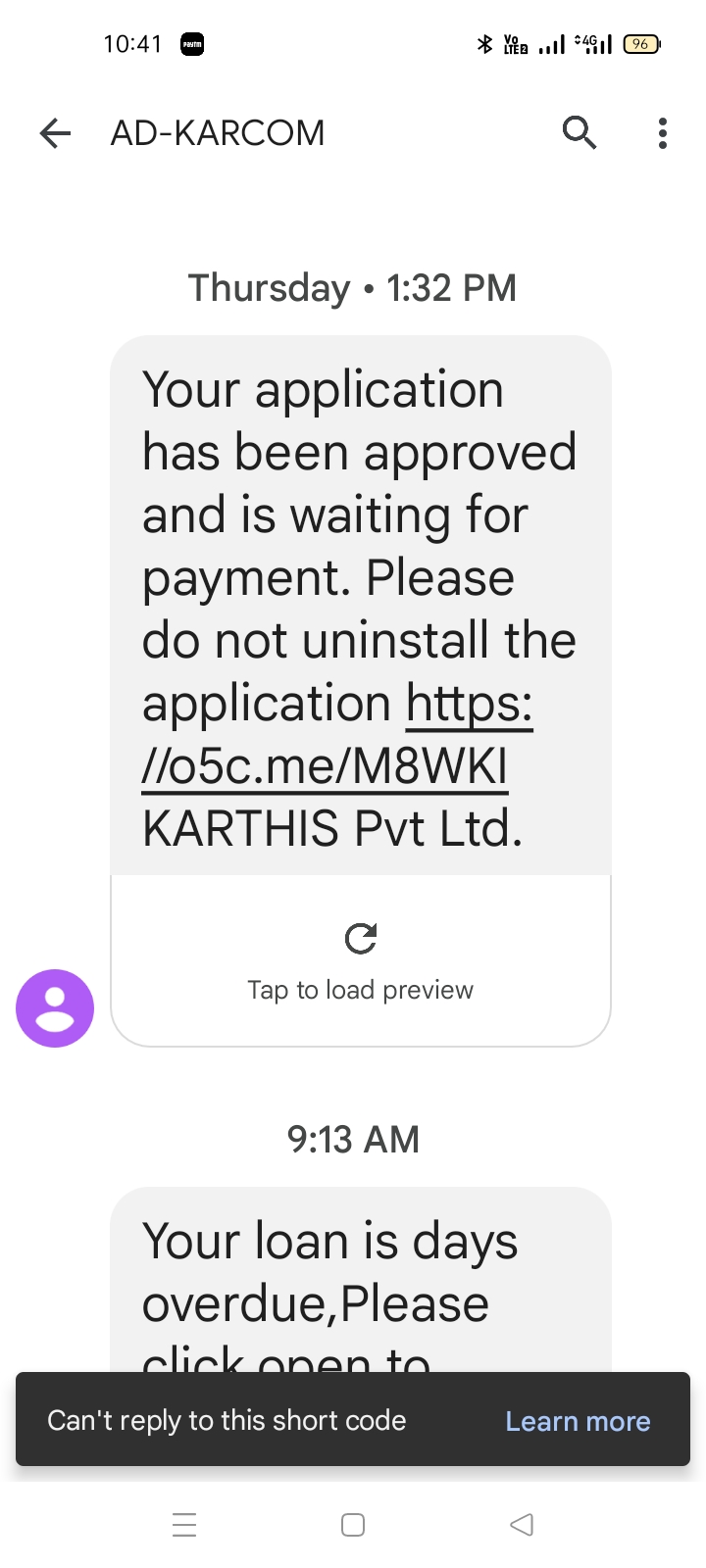Tap Learn more about short codes
Screen dimensions: 706x1568
coord(578,1421)
